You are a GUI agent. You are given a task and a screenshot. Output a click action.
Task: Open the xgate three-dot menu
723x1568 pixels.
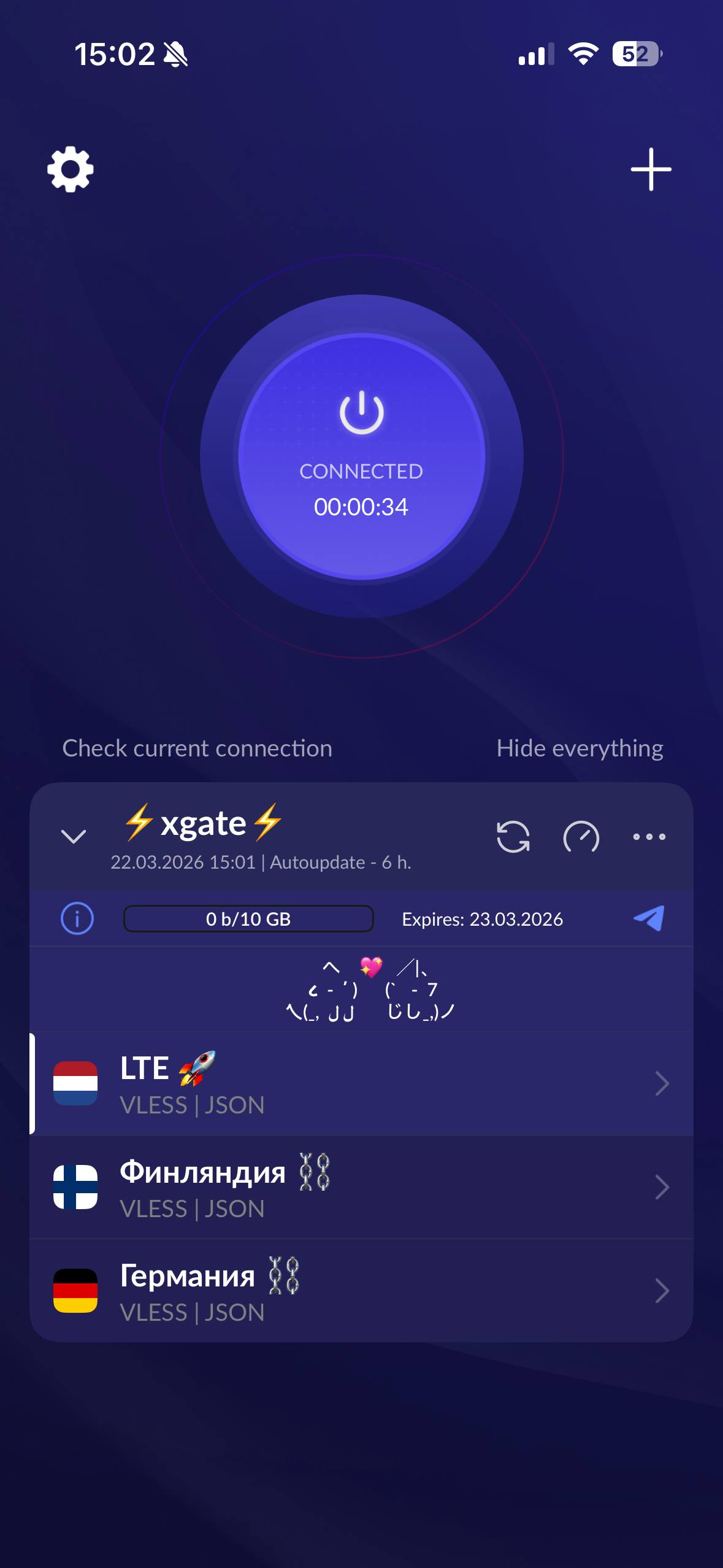click(649, 837)
